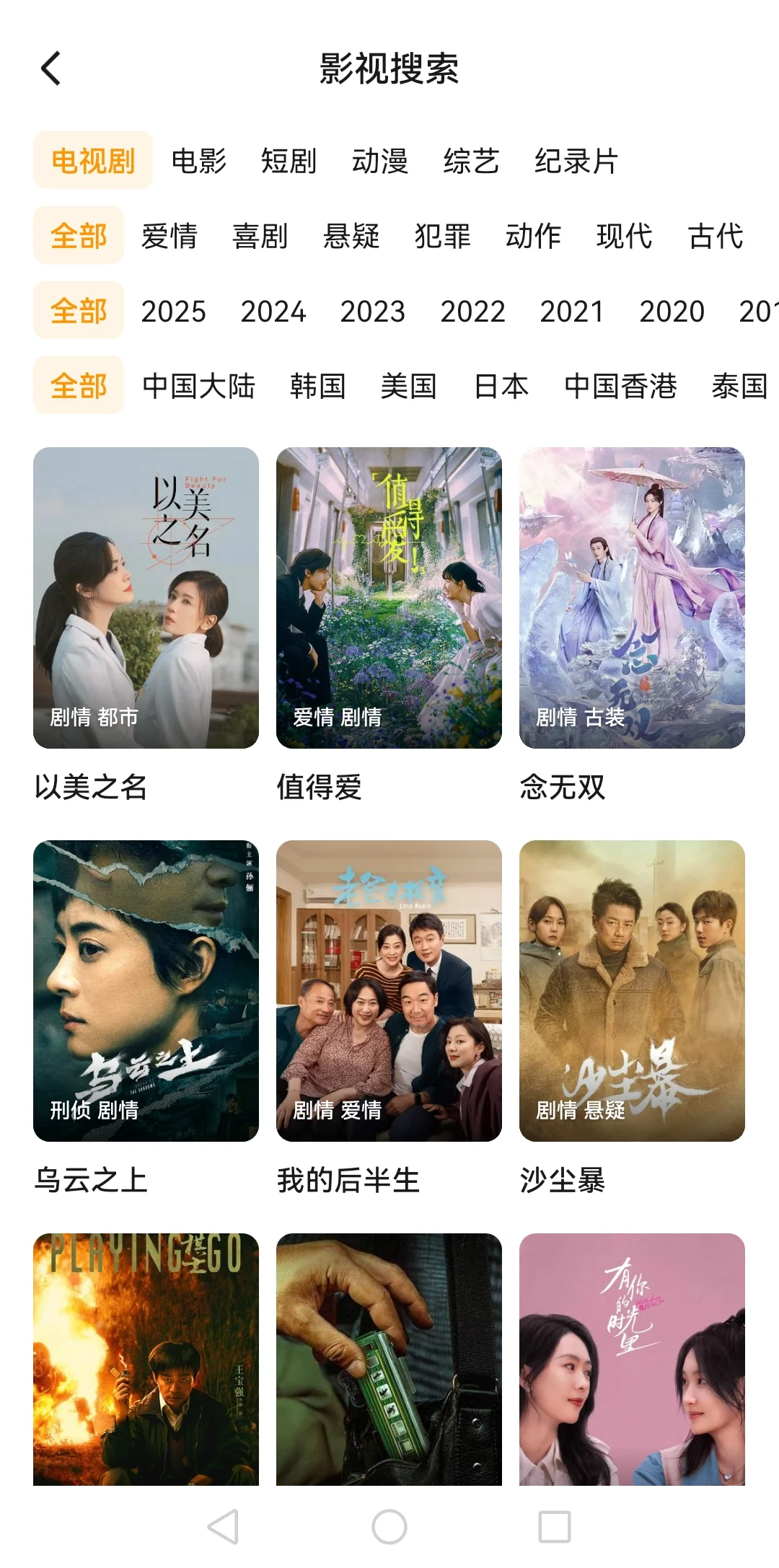Screen dimensions: 779x1568
Task: Switch to the 电影 category
Action: (198, 161)
